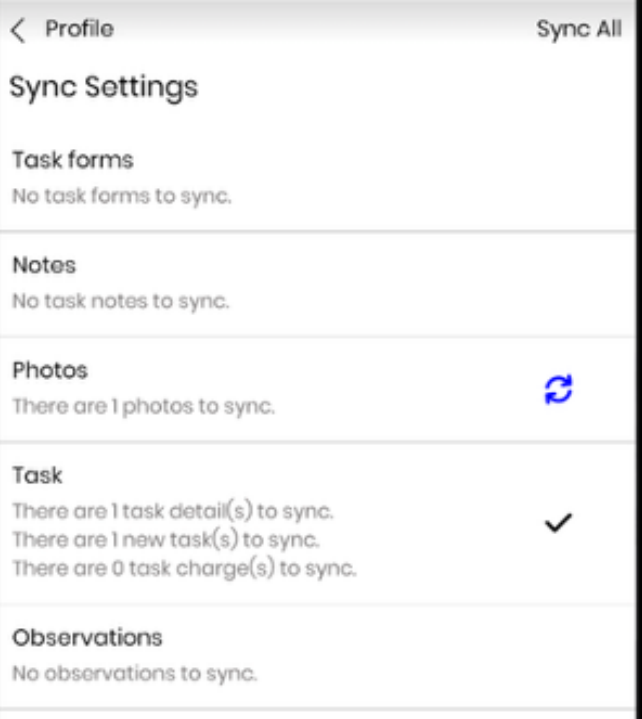Tap the checkmark in the Task row
This screenshot has width=642, height=719.
click(558, 522)
